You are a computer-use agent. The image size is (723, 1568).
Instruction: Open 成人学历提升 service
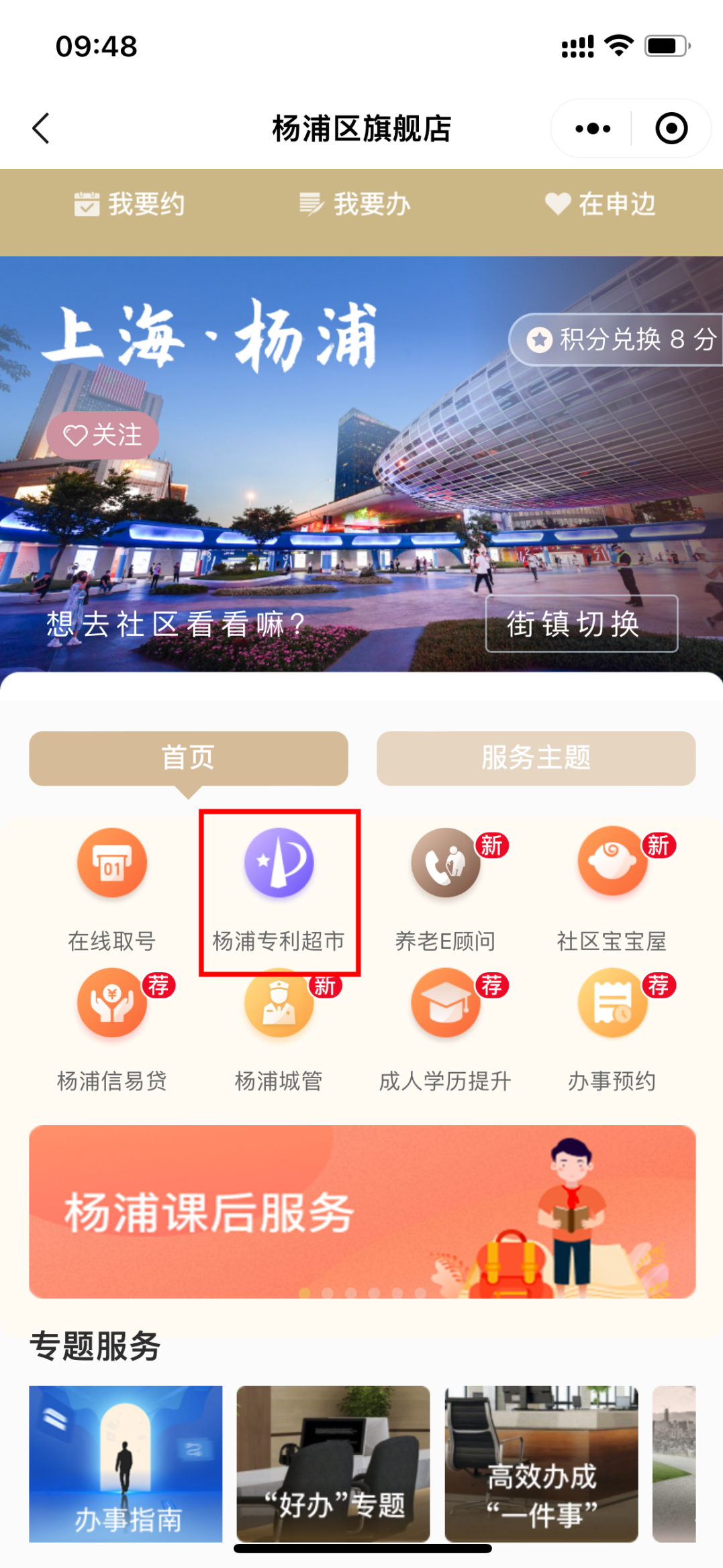point(446,1027)
